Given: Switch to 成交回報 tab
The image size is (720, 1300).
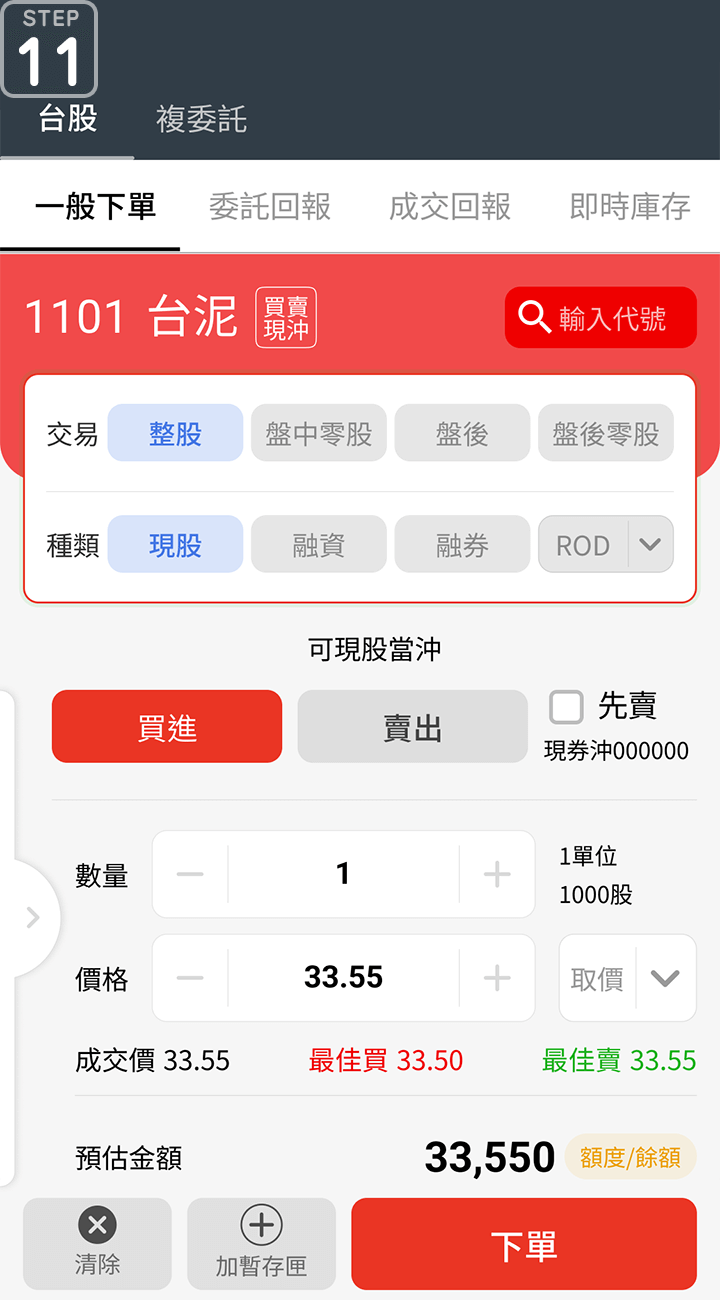Looking at the screenshot, I should (450, 207).
